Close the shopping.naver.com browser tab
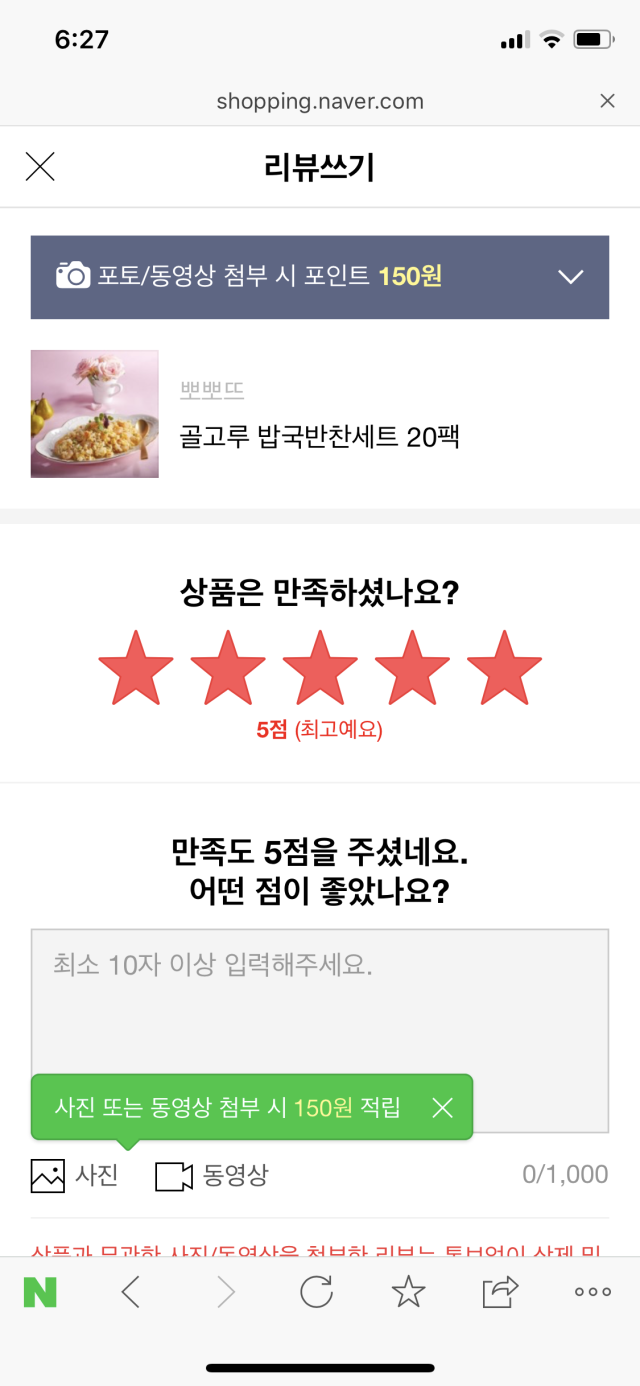The image size is (640, 1386). point(607,101)
